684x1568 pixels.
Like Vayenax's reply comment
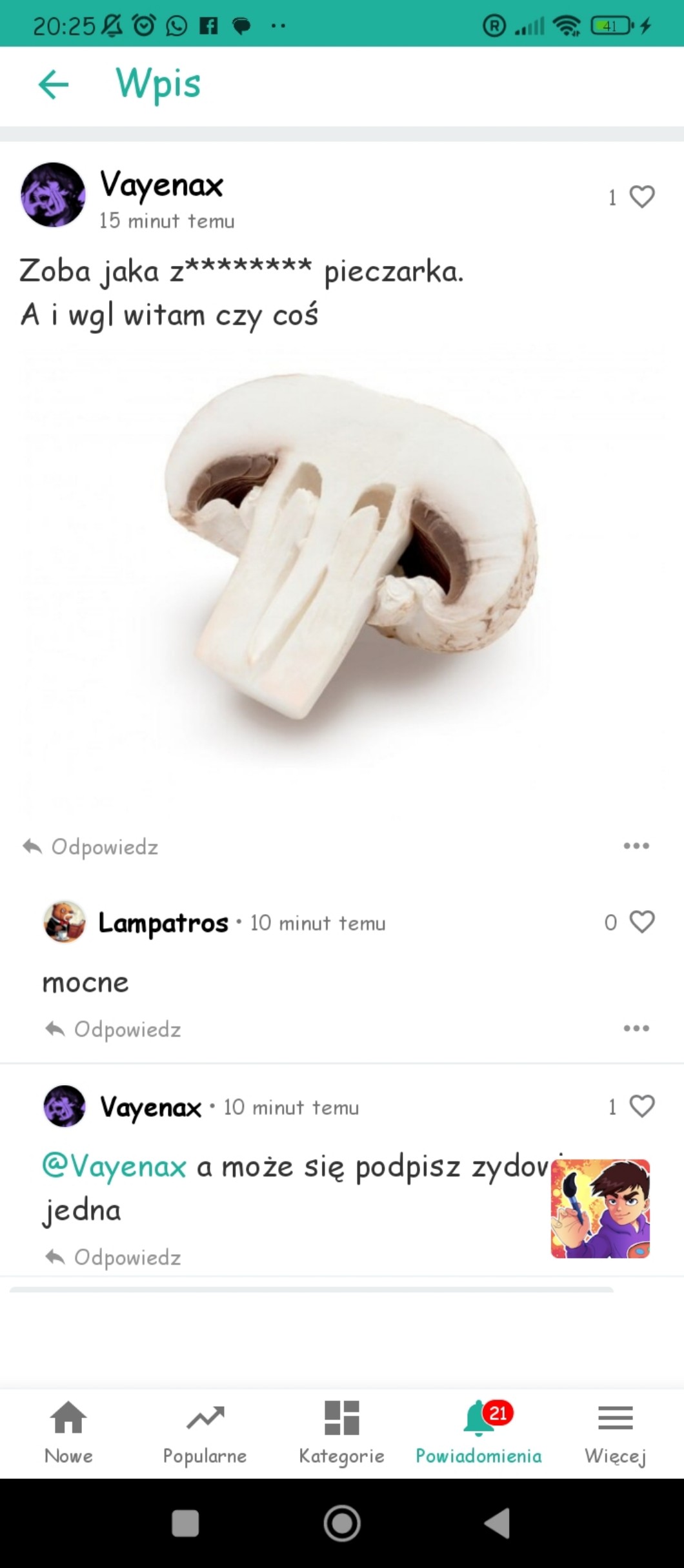641,1106
